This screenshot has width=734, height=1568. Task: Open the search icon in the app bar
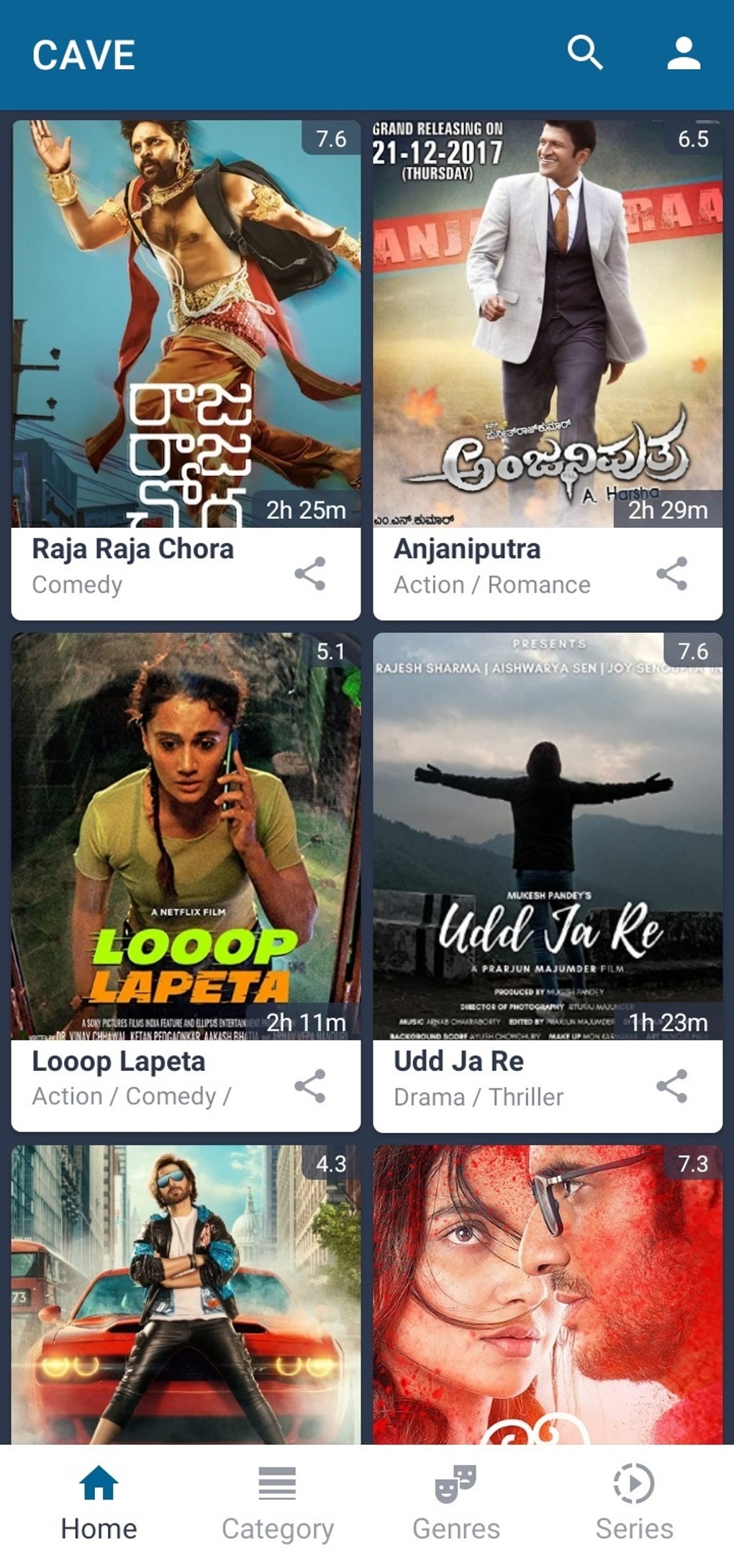pos(584,53)
